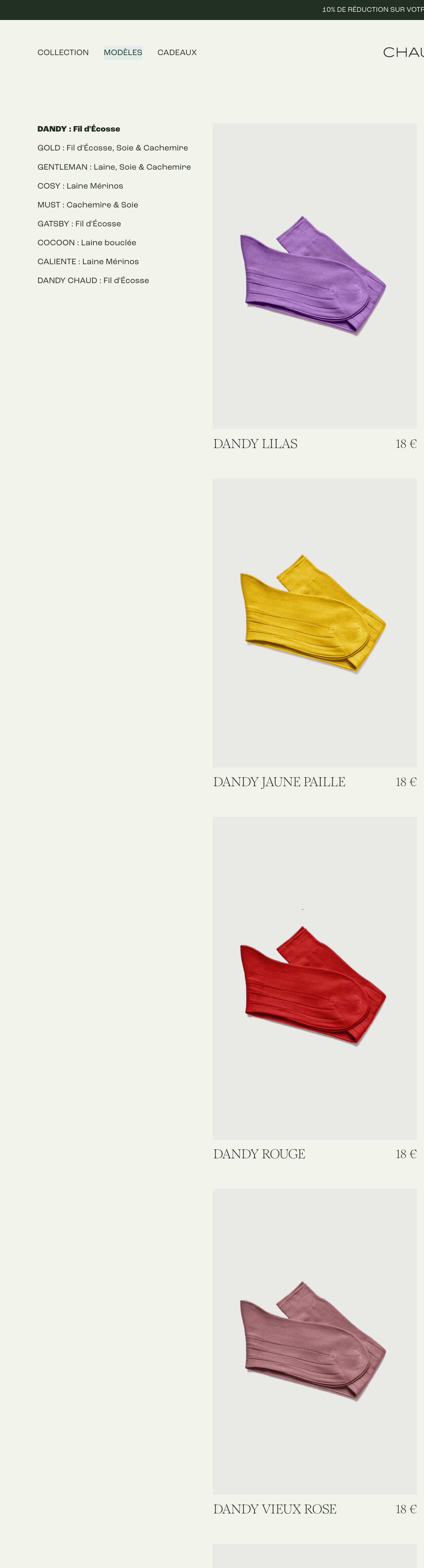Open GATSBY : Fil d'Écosse model
Screen dimensions: 424x1568
tap(79, 223)
